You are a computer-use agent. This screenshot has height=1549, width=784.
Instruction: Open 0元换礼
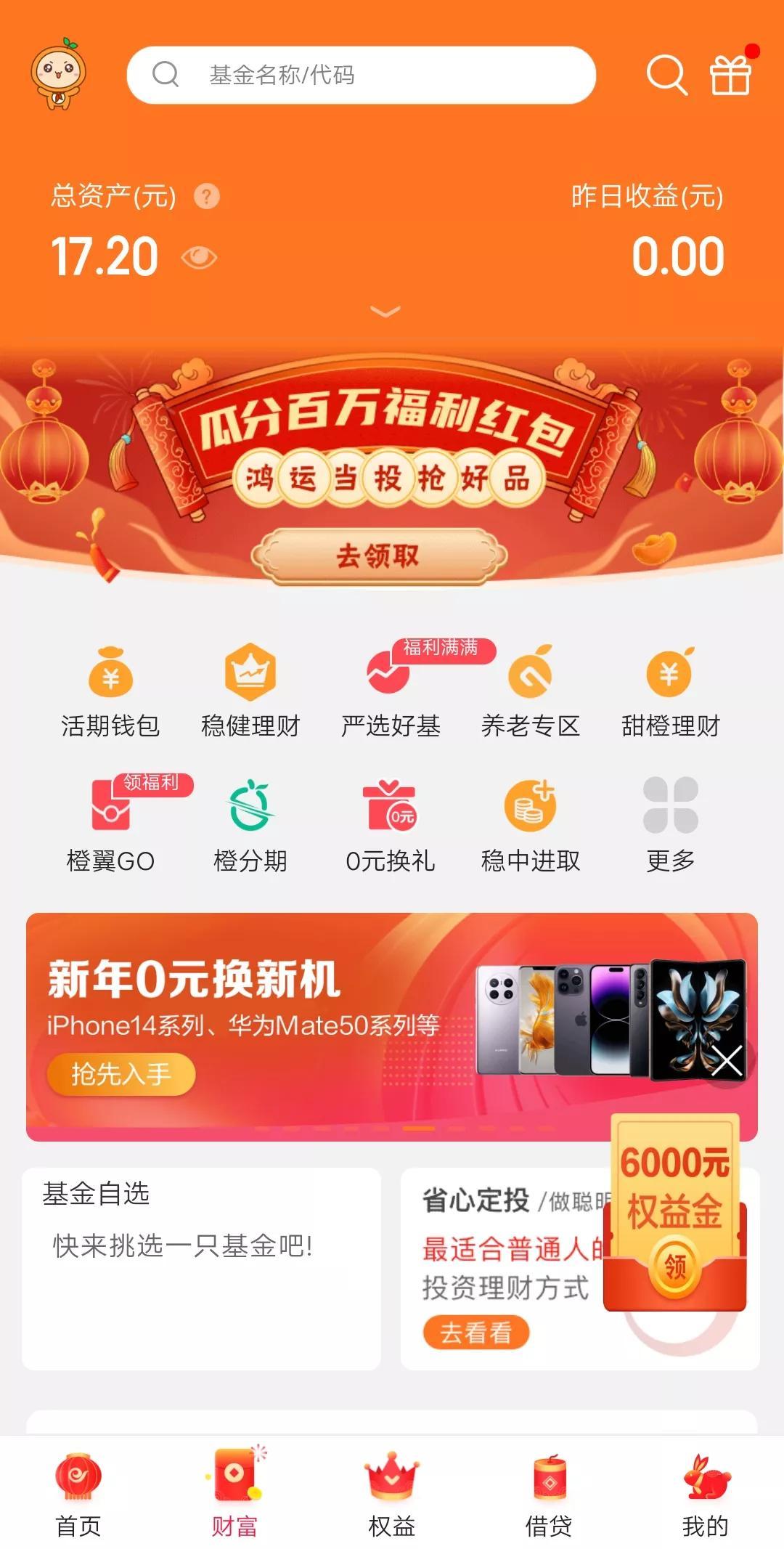(x=391, y=826)
